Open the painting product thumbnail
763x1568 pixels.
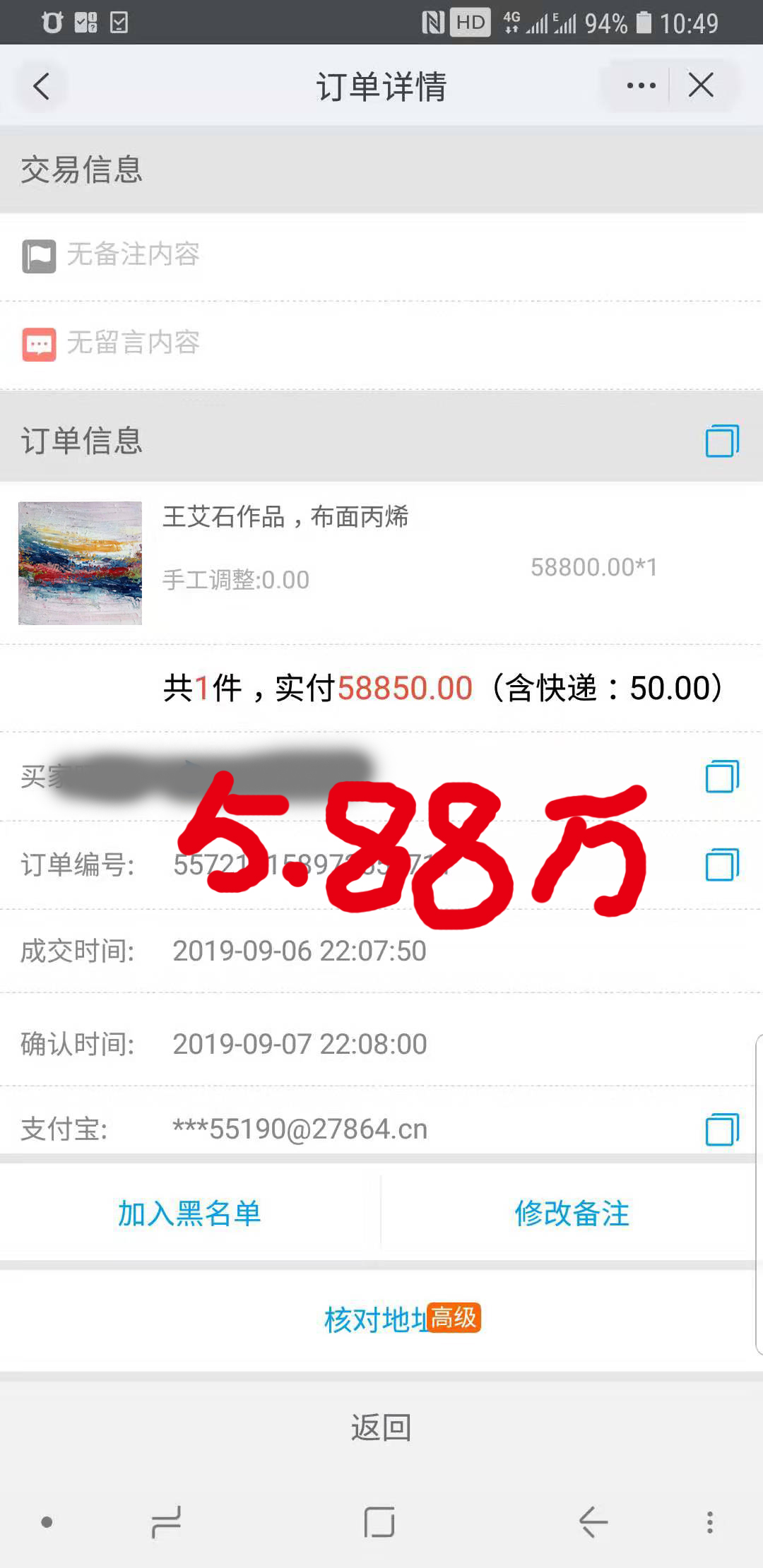(x=80, y=563)
